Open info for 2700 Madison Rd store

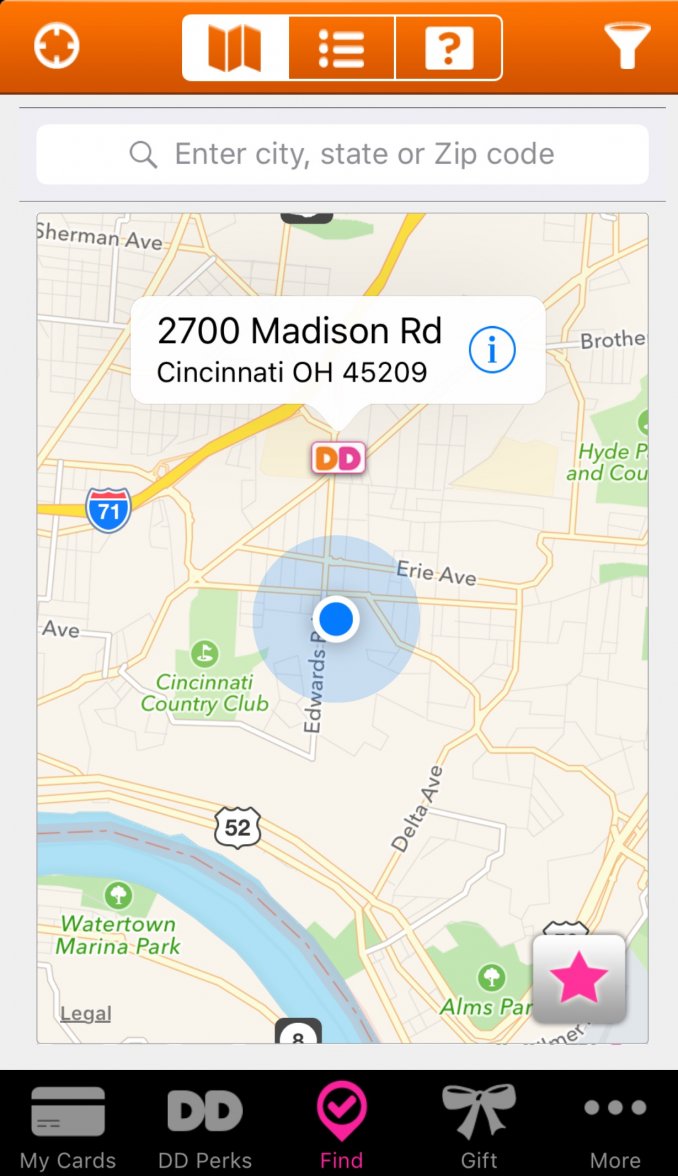[492, 350]
